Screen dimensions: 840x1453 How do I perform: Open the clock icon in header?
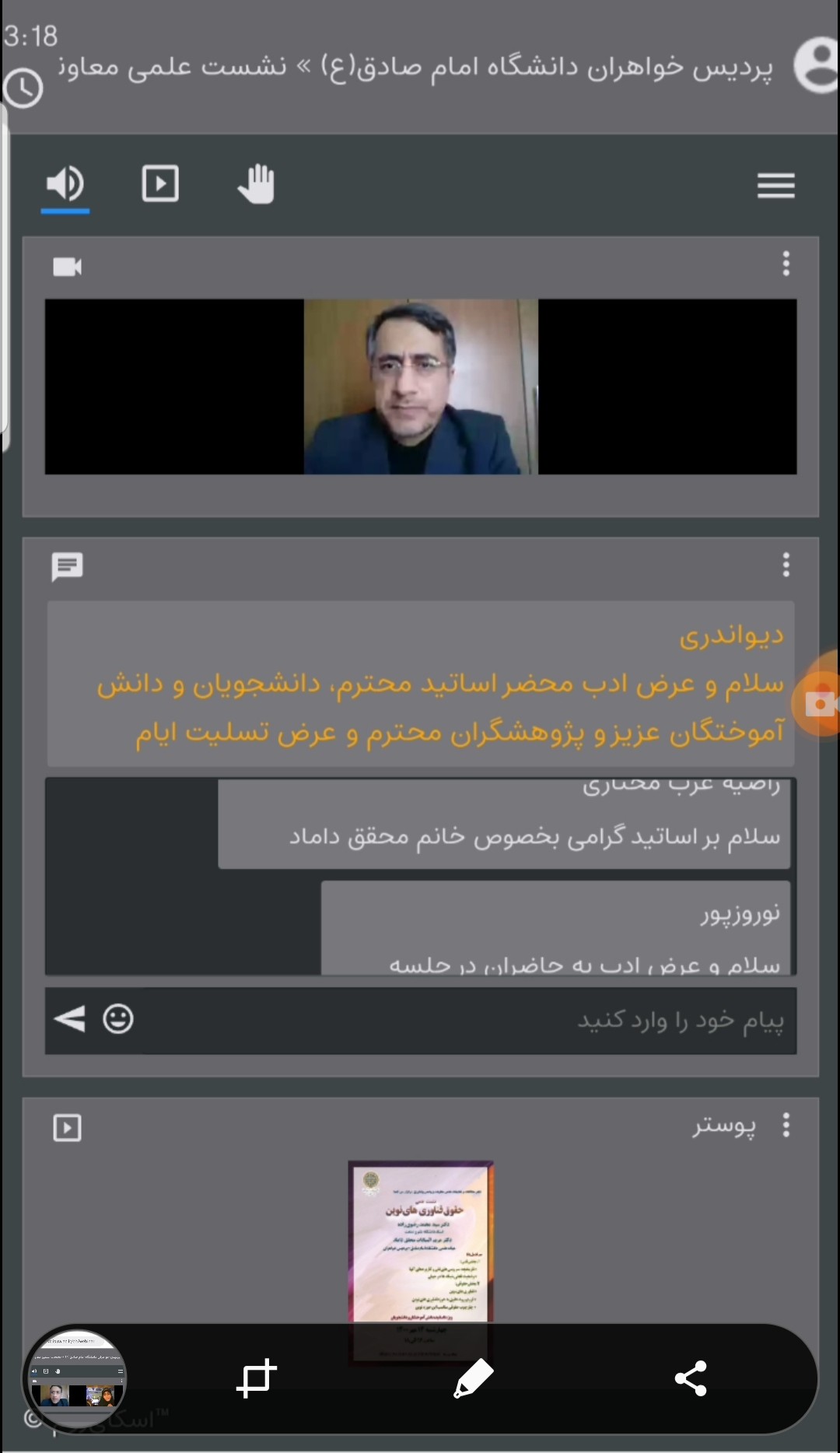(x=23, y=89)
